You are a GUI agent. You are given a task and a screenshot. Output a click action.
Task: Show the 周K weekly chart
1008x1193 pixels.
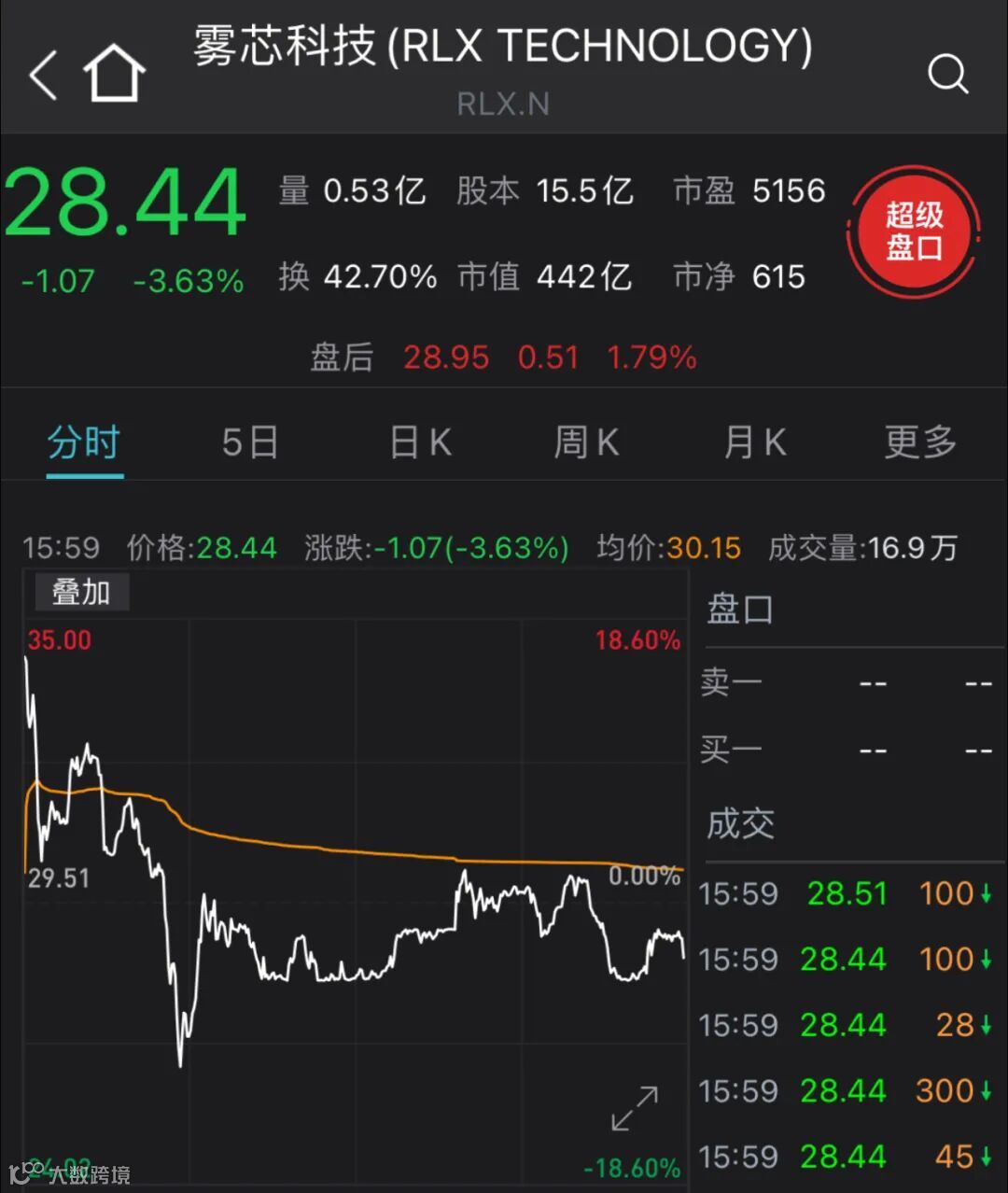pyautogui.click(x=586, y=442)
